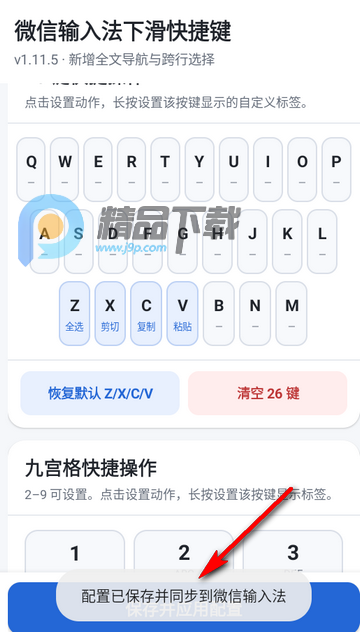Screen dimensions: 360x632
Task: Restore defaults with 恢复默认 Z/X/C/V
Action: pyautogui.click(x=100, y=393)
